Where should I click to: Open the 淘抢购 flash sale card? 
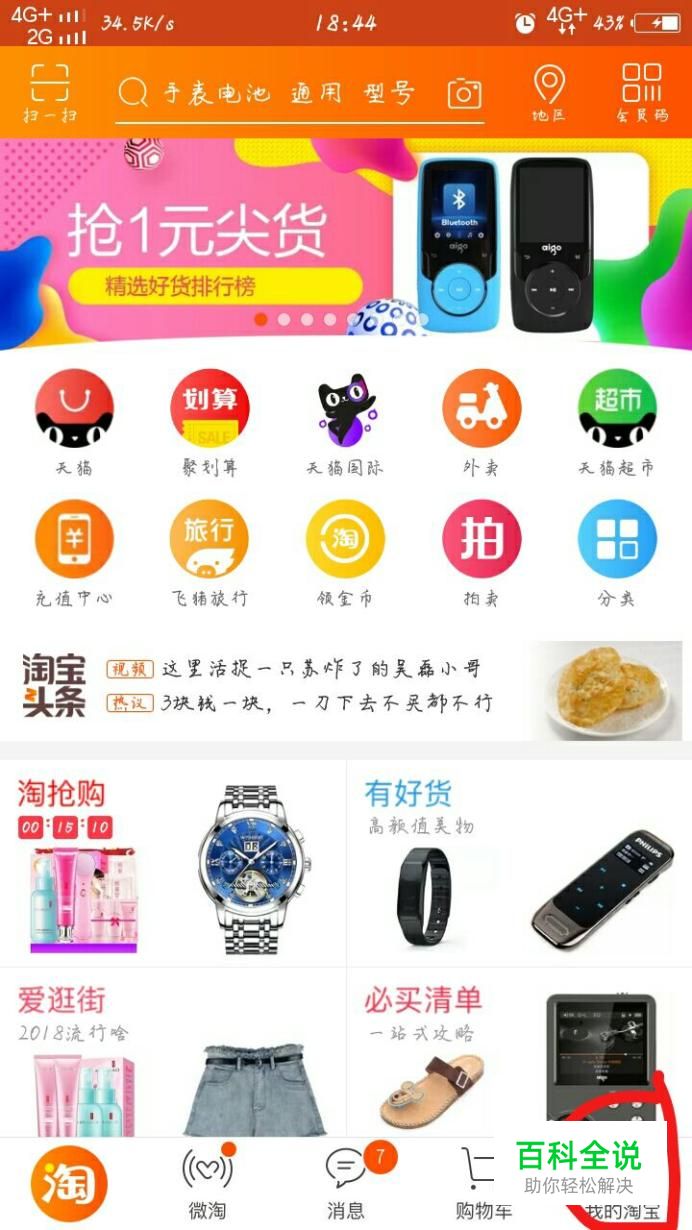tap(172, 862)
